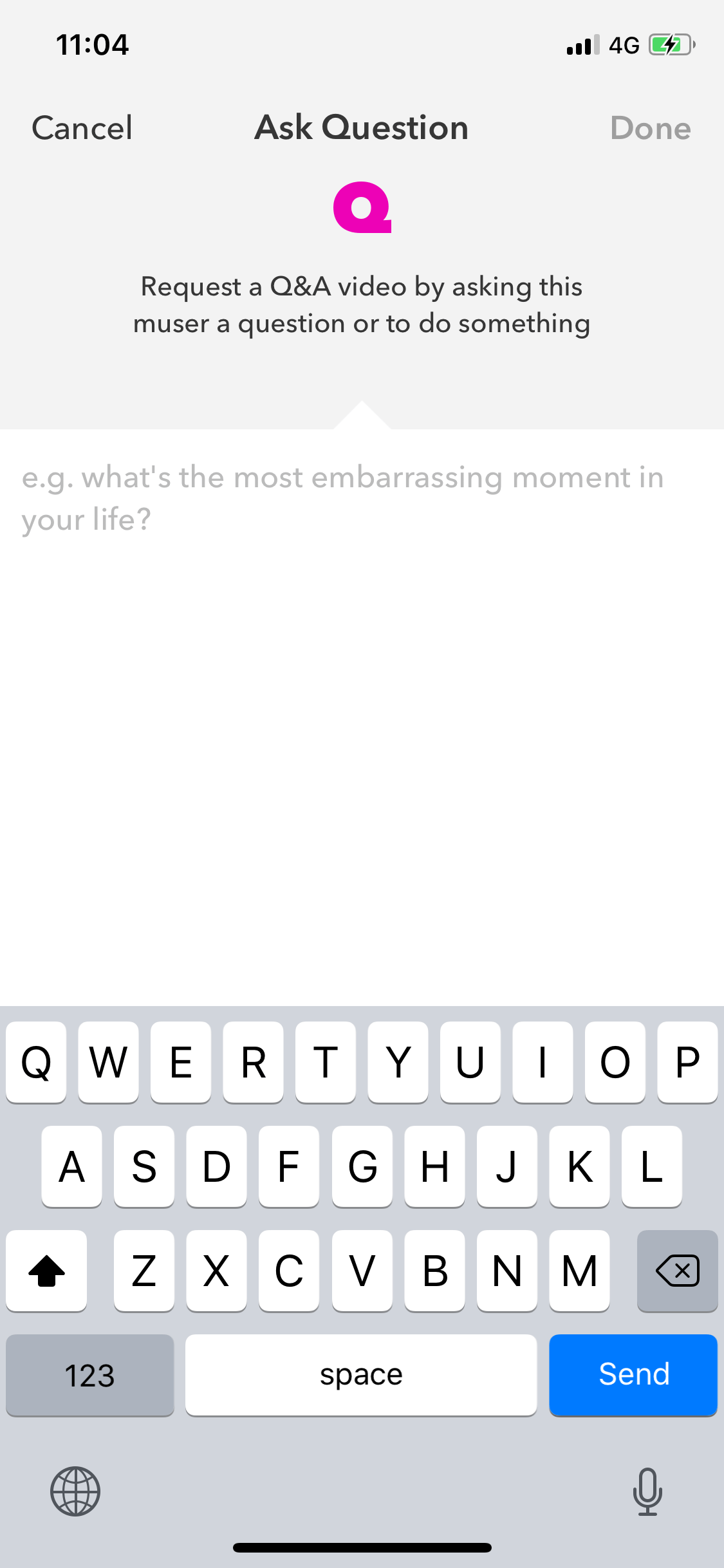Tap Done to submit the question
Screen dimensions: 724x1568
point(651,127)
